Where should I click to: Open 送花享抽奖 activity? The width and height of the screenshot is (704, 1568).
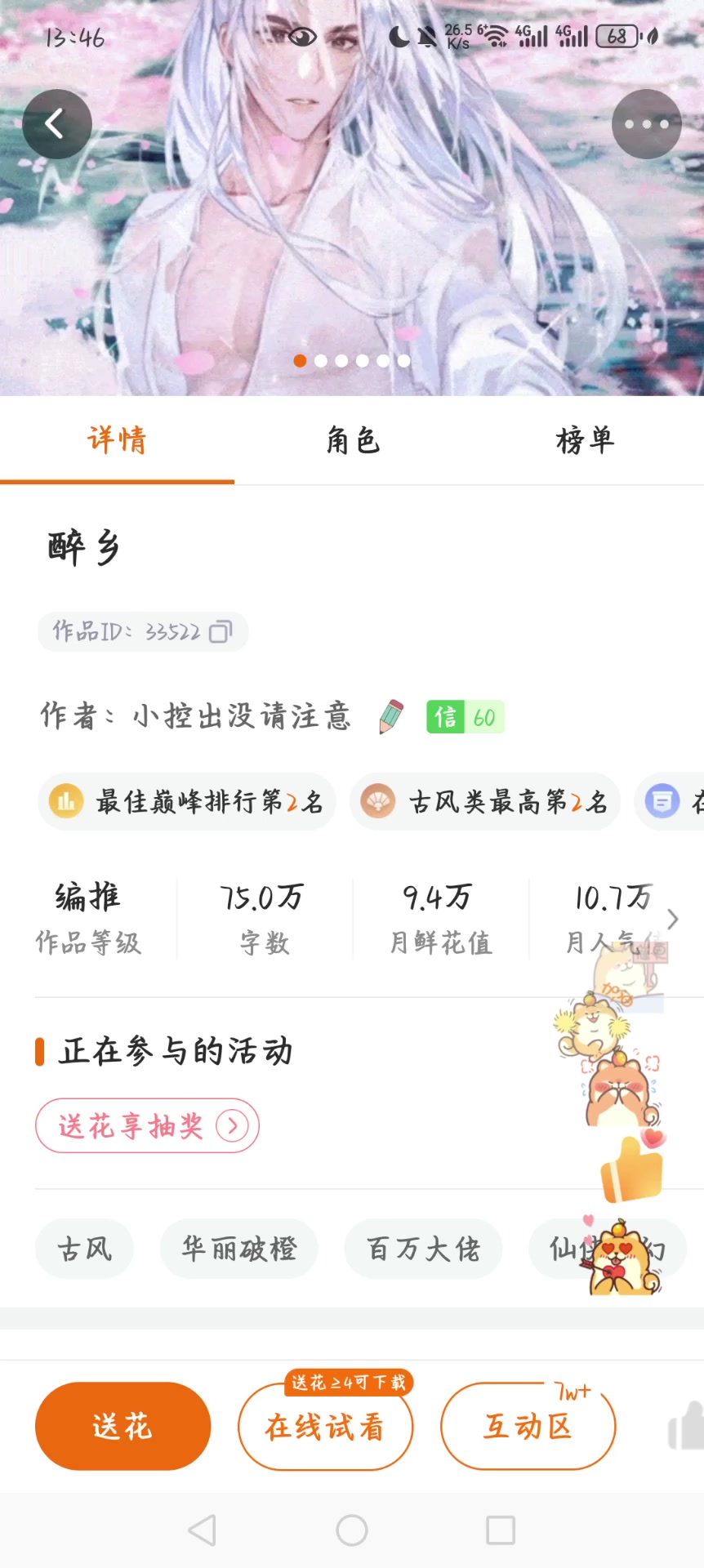(147, 1126)
